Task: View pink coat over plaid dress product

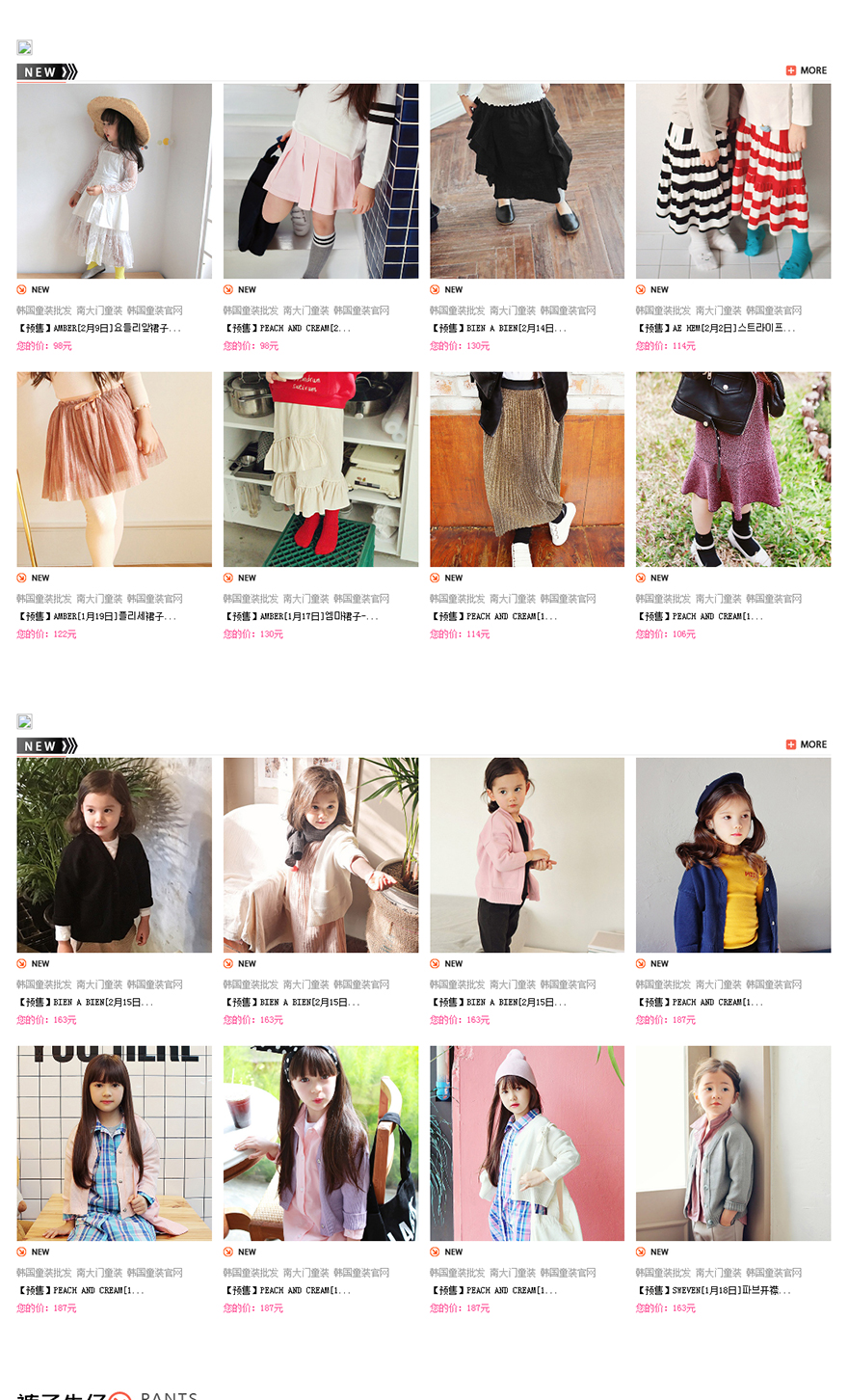Action: pyautogui.click(x=114, y=1144)
